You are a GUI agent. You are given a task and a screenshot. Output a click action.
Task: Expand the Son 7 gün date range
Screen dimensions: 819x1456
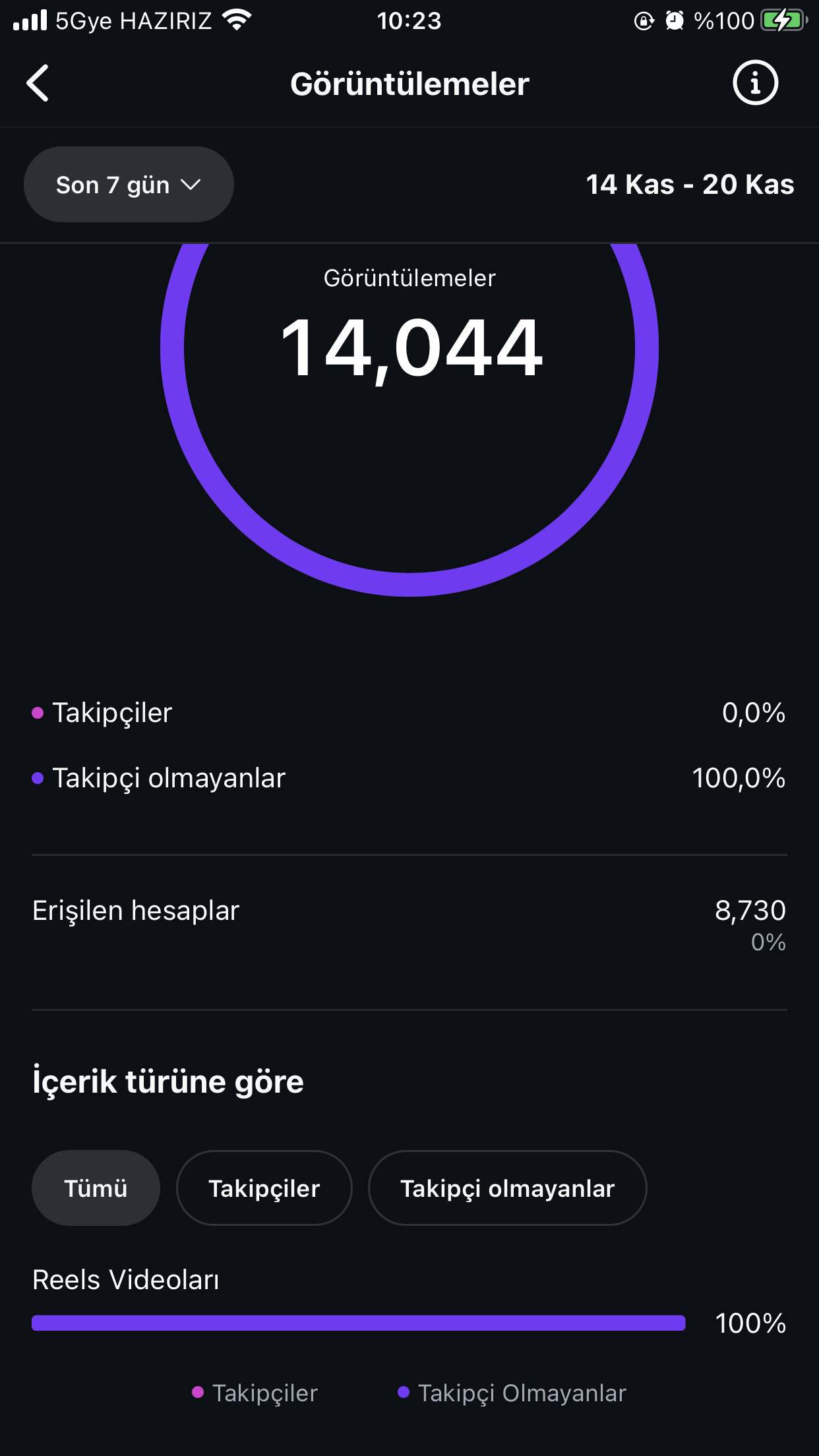point(129,185)
